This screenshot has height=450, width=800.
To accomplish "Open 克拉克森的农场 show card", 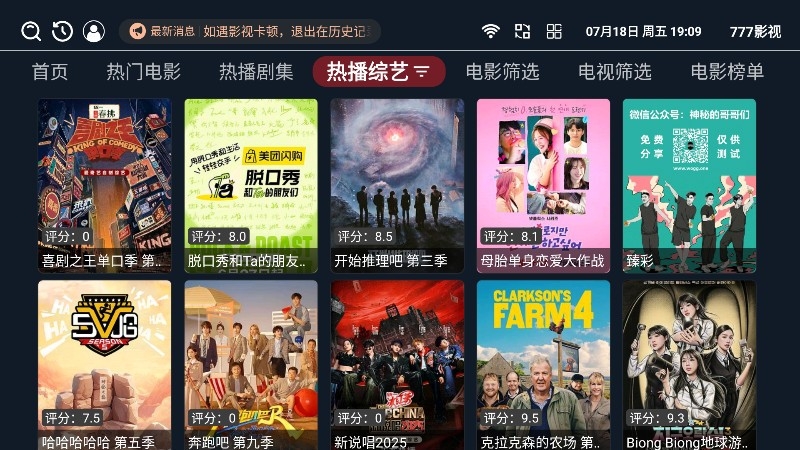I will pos(543,365).
